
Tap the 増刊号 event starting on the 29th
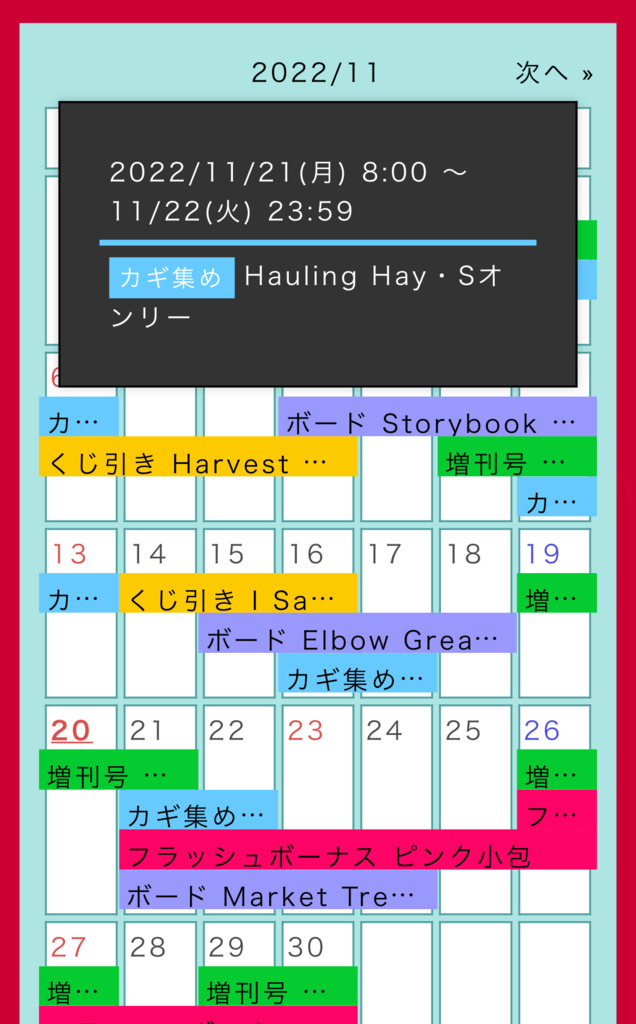click(x=278, y=986)
